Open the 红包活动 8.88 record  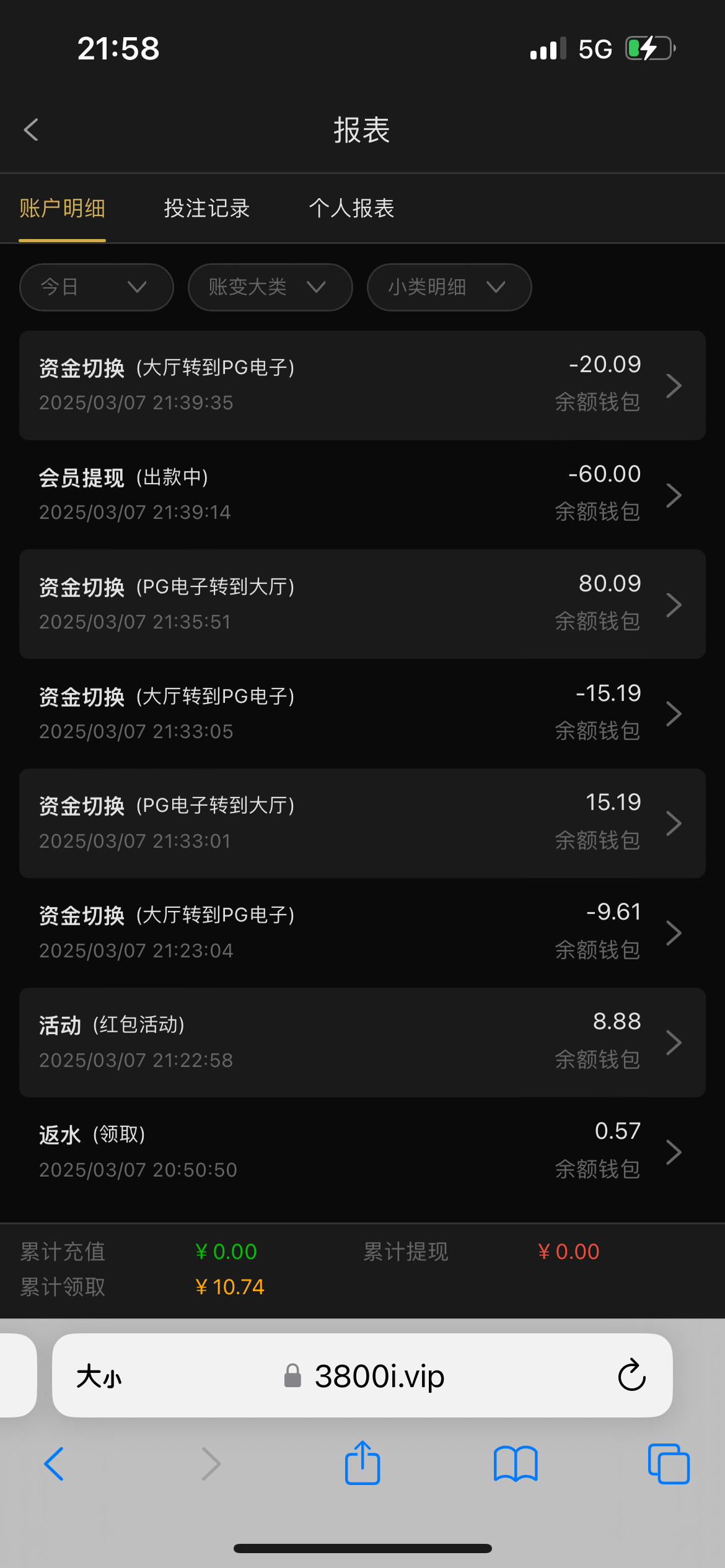point(362,1042)
